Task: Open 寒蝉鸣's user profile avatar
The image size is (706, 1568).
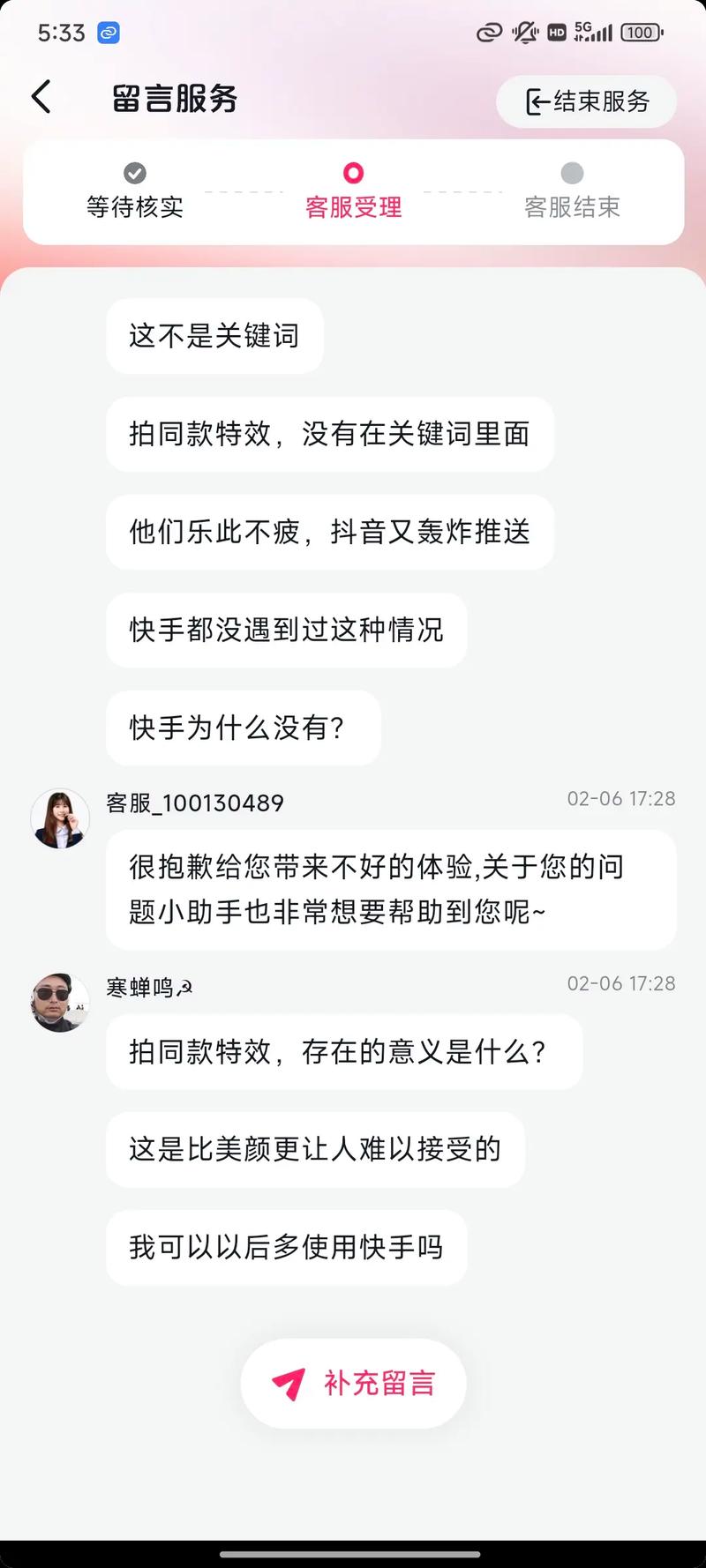Action: pos(59,1003)
